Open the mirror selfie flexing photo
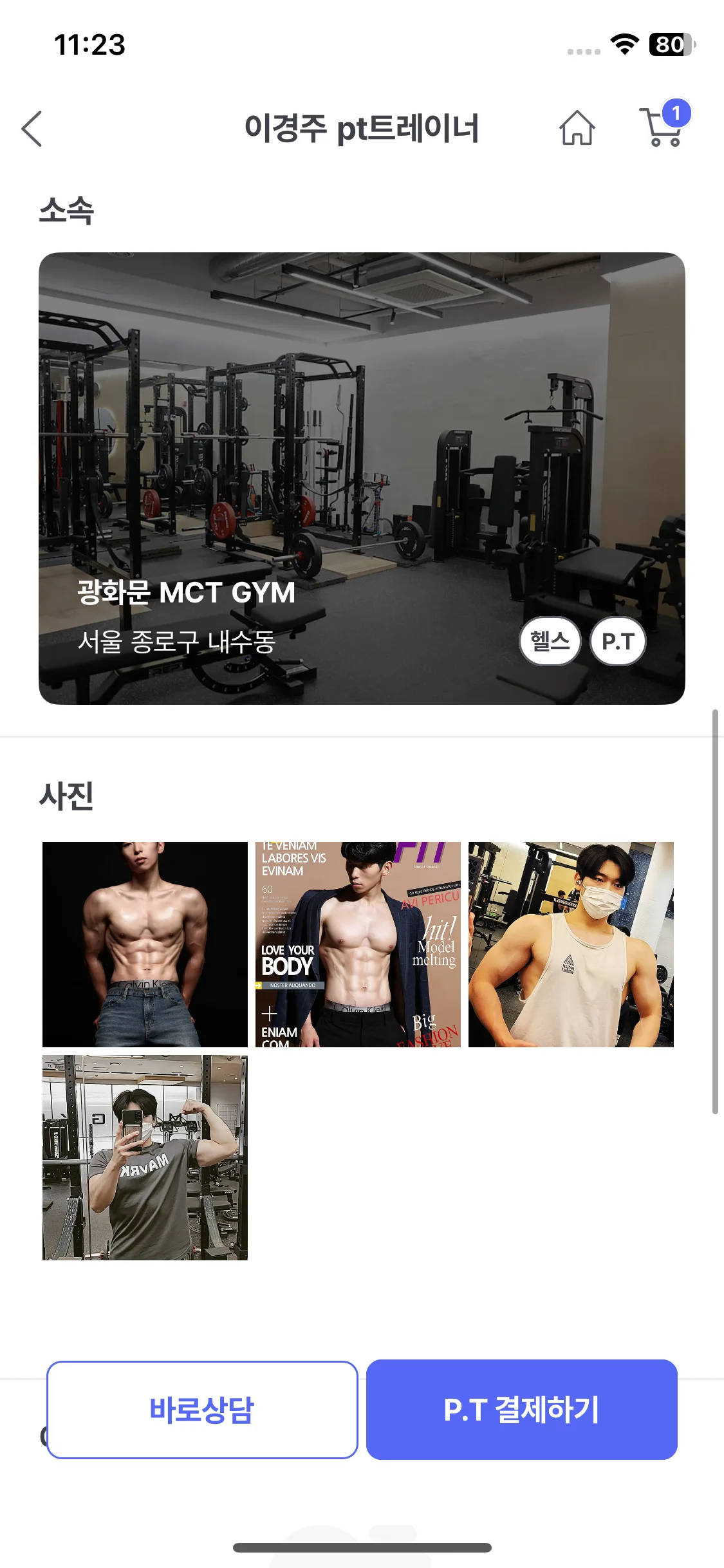This screenshot has height=1568, width=724. [x=145, y=1157]
